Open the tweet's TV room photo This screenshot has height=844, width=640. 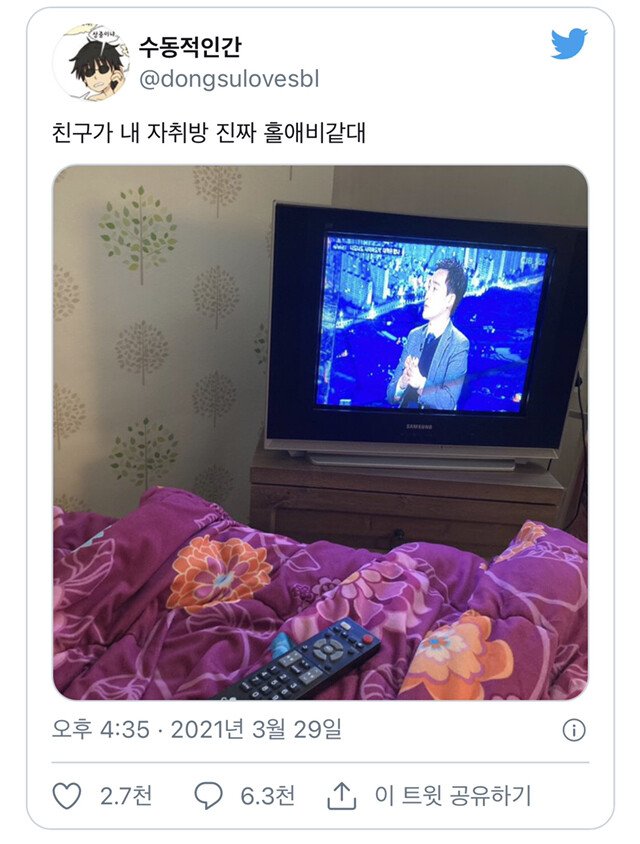[x=320, y=432]
